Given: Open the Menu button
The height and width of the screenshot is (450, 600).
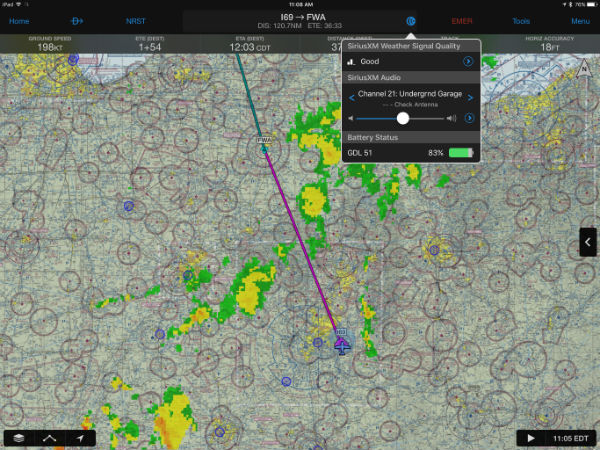Looking at the screenshot, I should point(580,21).
